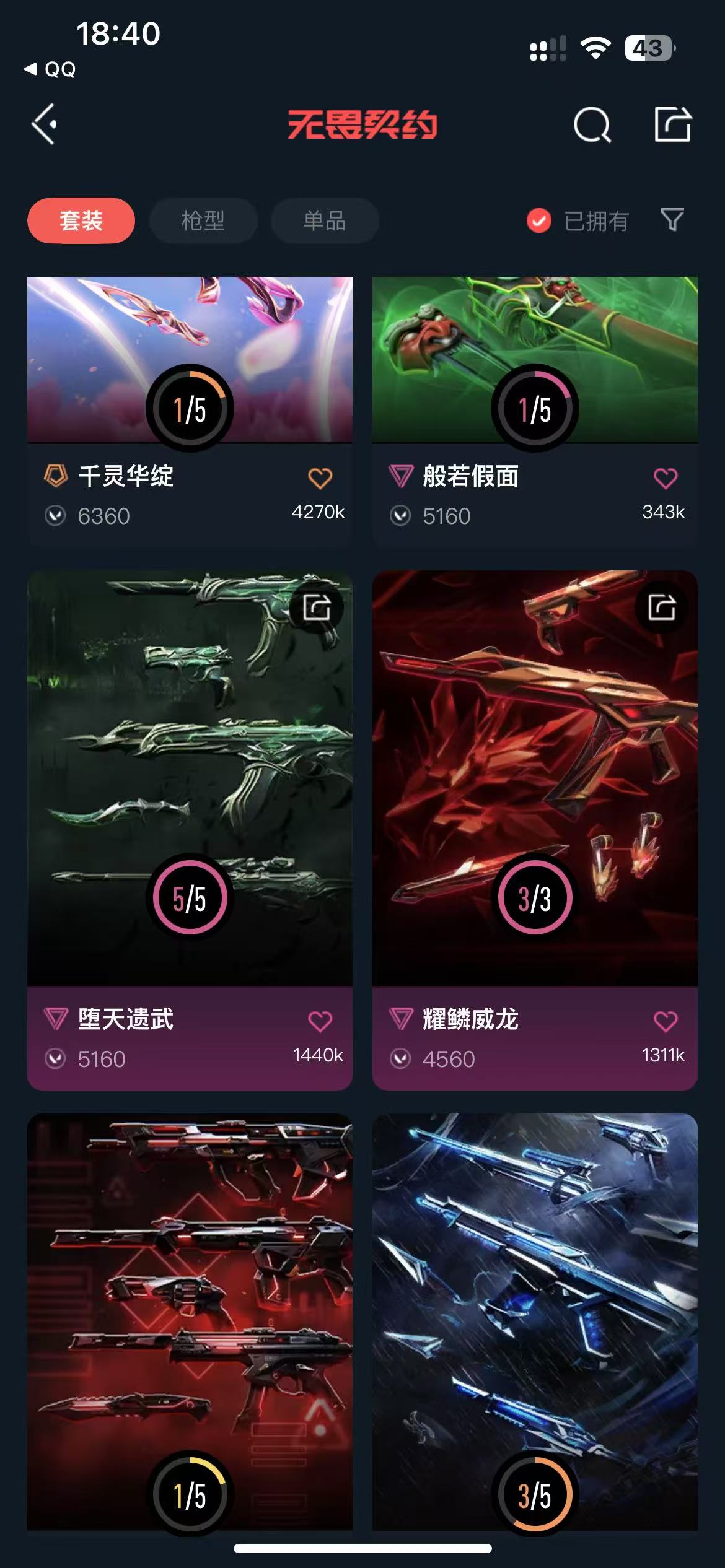
Task: Go back using the top-left arrow
Action: click(45, 124)
